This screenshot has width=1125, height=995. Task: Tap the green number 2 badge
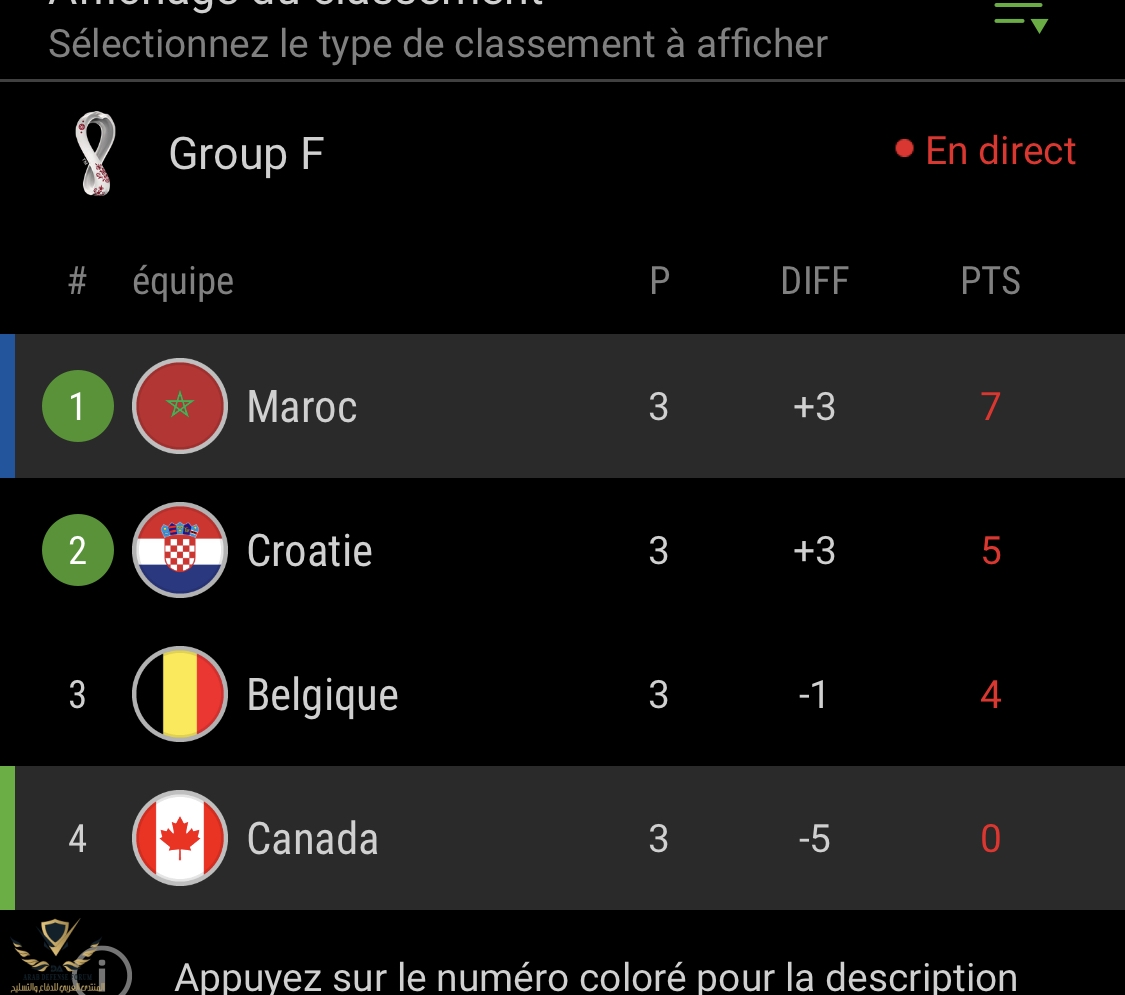(x=78, y=550)
